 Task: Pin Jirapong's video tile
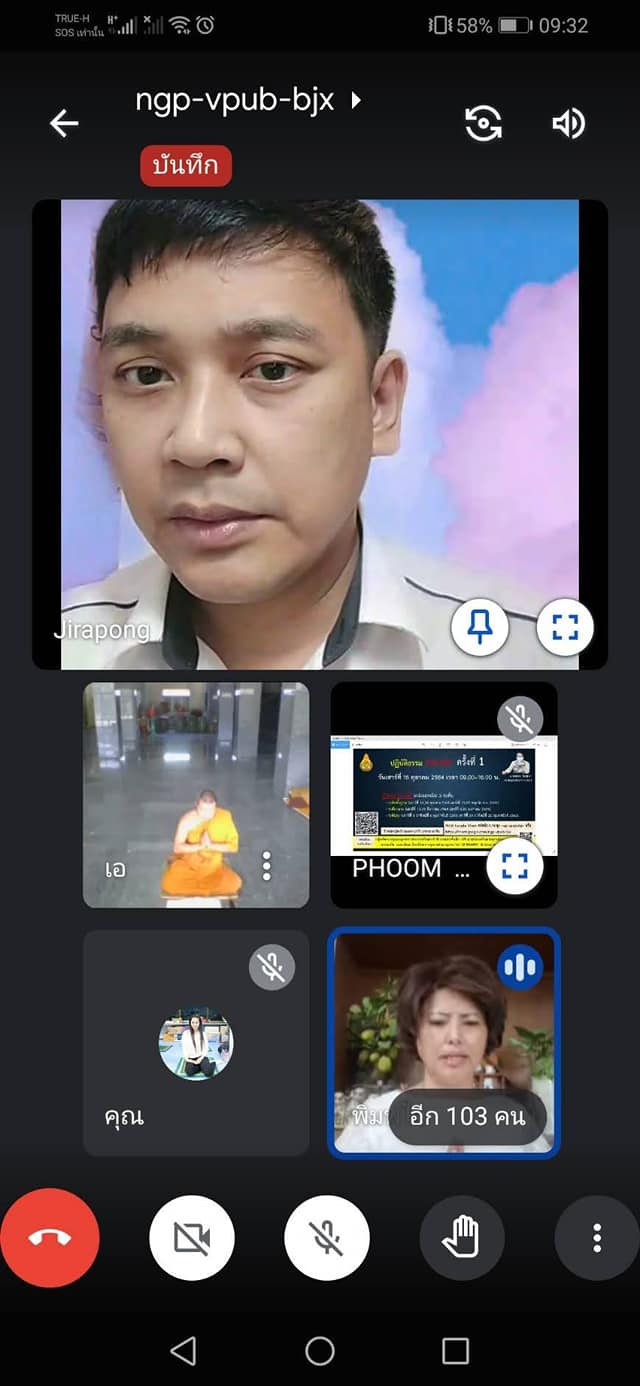pyautogui.click(x=480, y=627)
